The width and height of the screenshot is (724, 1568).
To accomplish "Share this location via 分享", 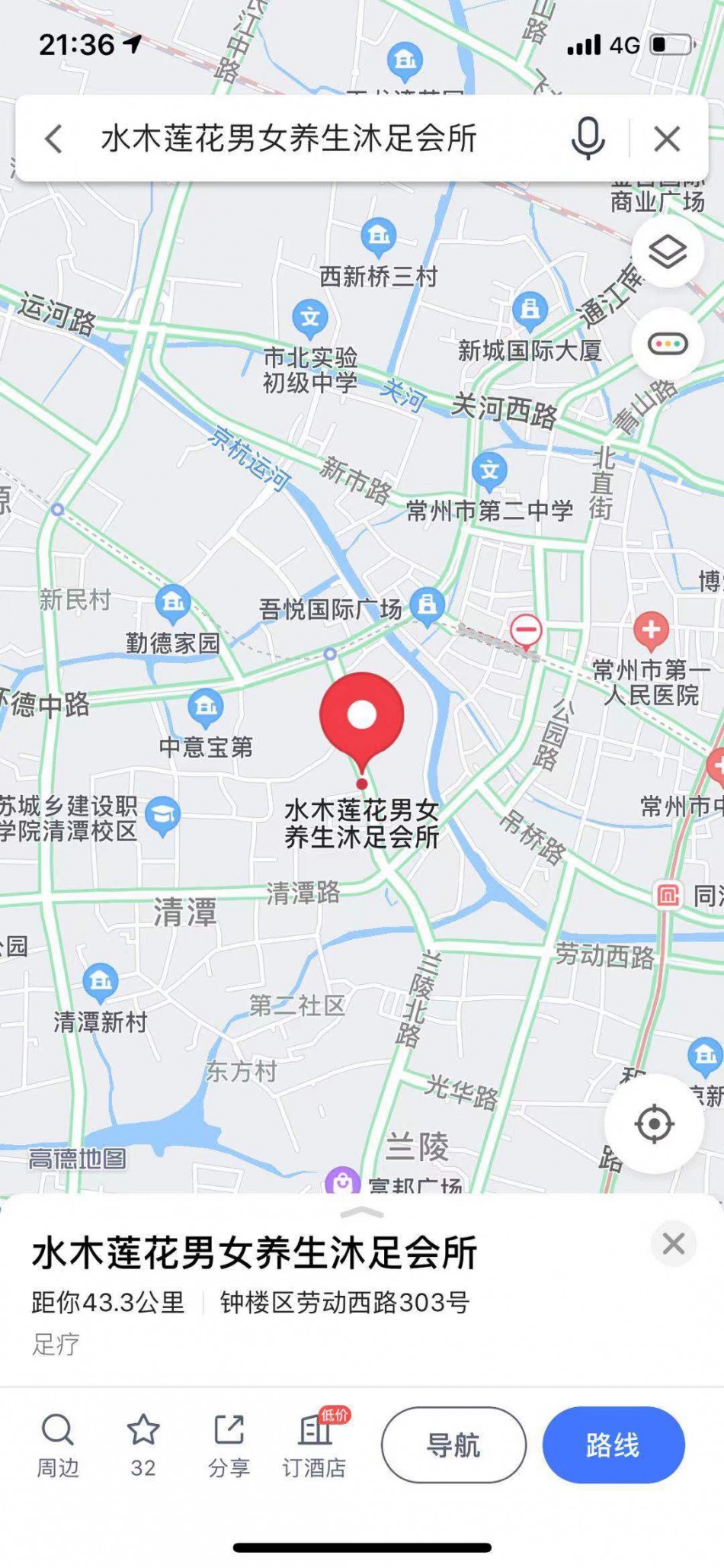I will coord(229,1445).
